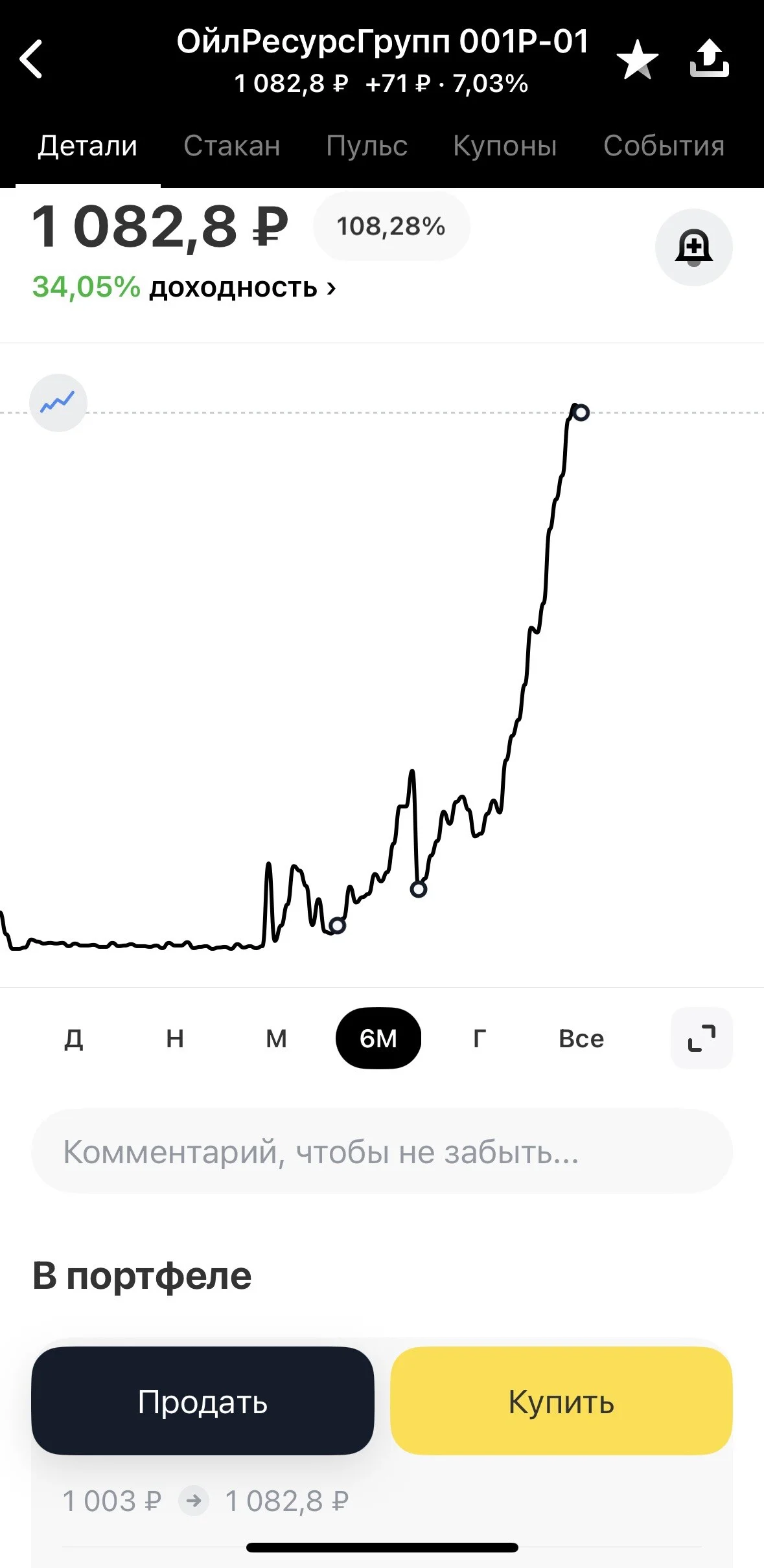Open the Пульс tab
The height and width of the screenshot is (1568, 764).
[367, 146]
